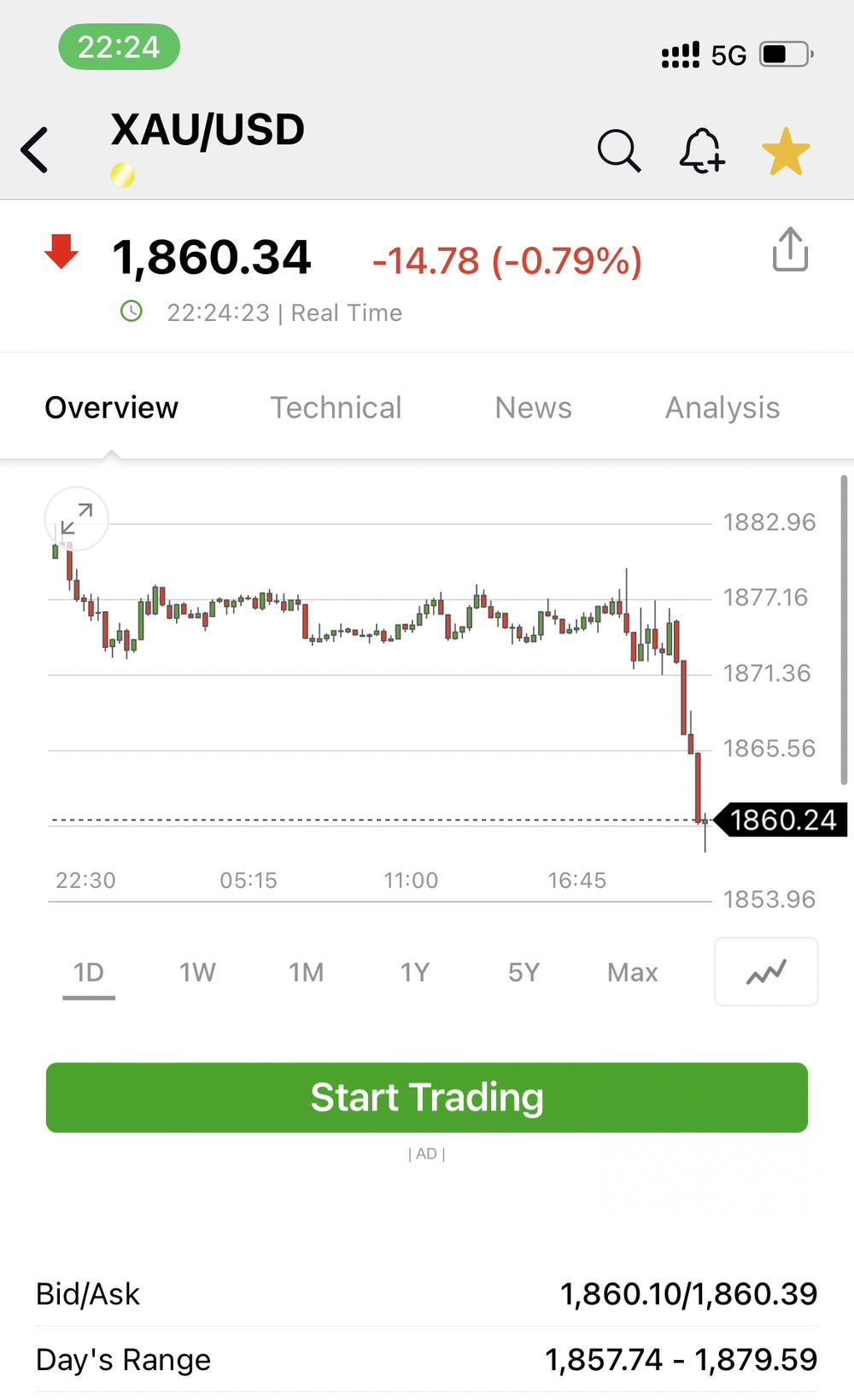Add a price alert with the bell
The width and height of the screenshot is (854, 1400).
[702, 151]
